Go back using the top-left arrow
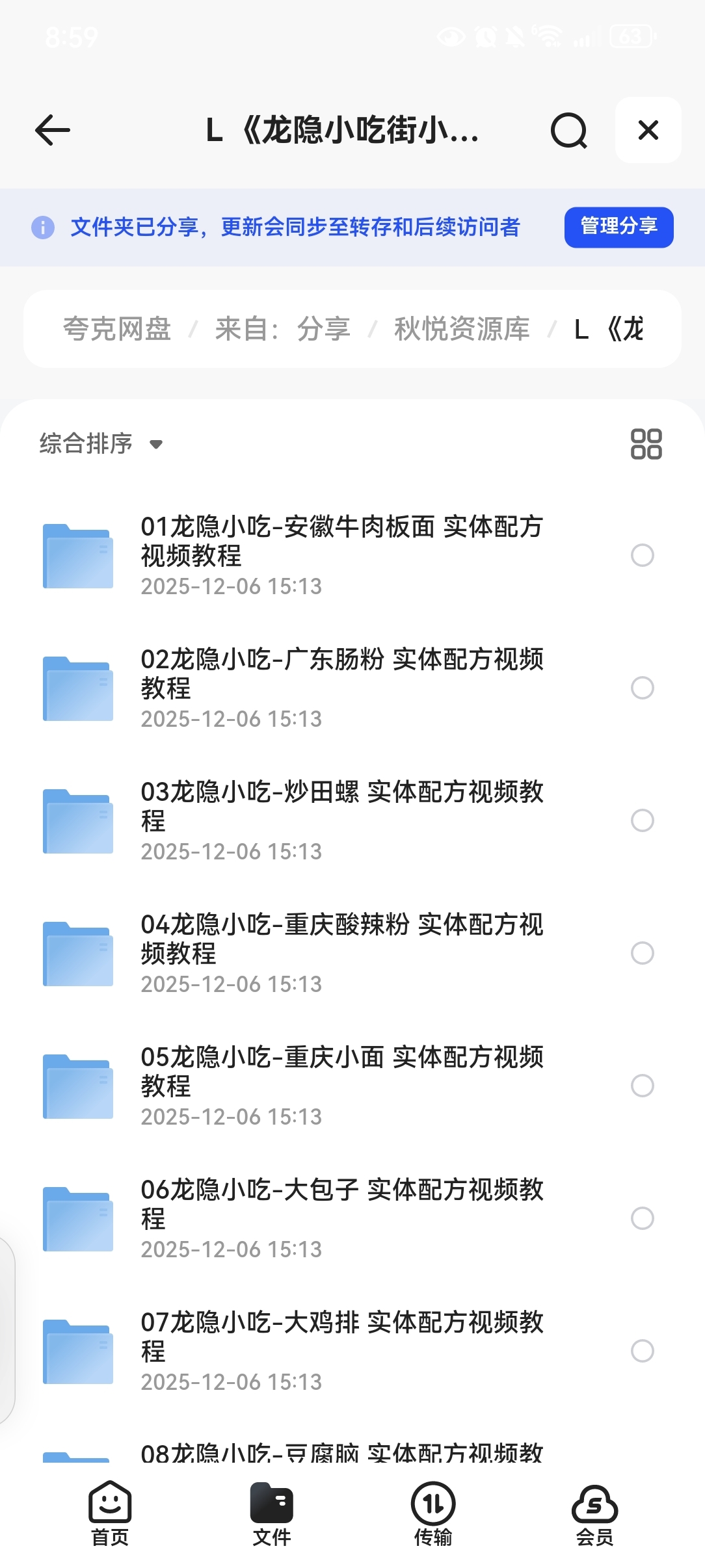This screenshot has height=1568, width=705. [x=53, y=130]
